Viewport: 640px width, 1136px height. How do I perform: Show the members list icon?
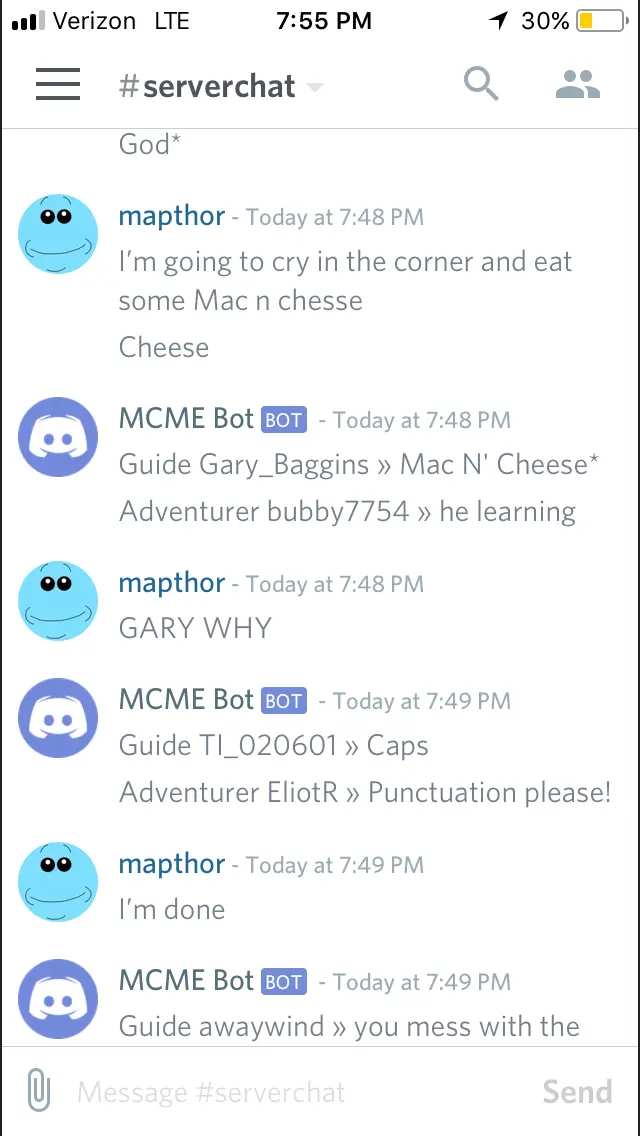tap(578, 85)
